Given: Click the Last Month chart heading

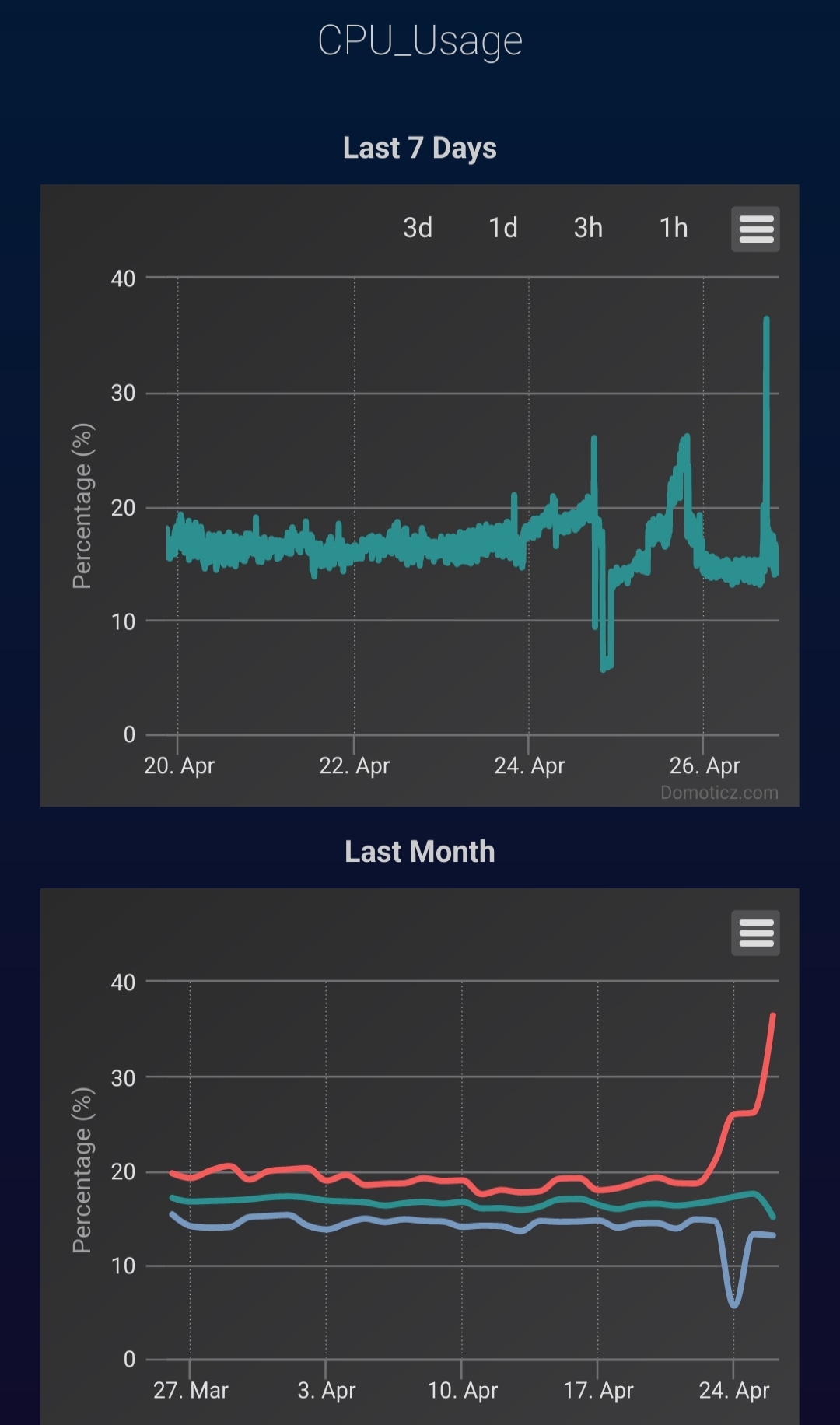Looking at the screenshot, I should tap(420, 851).
